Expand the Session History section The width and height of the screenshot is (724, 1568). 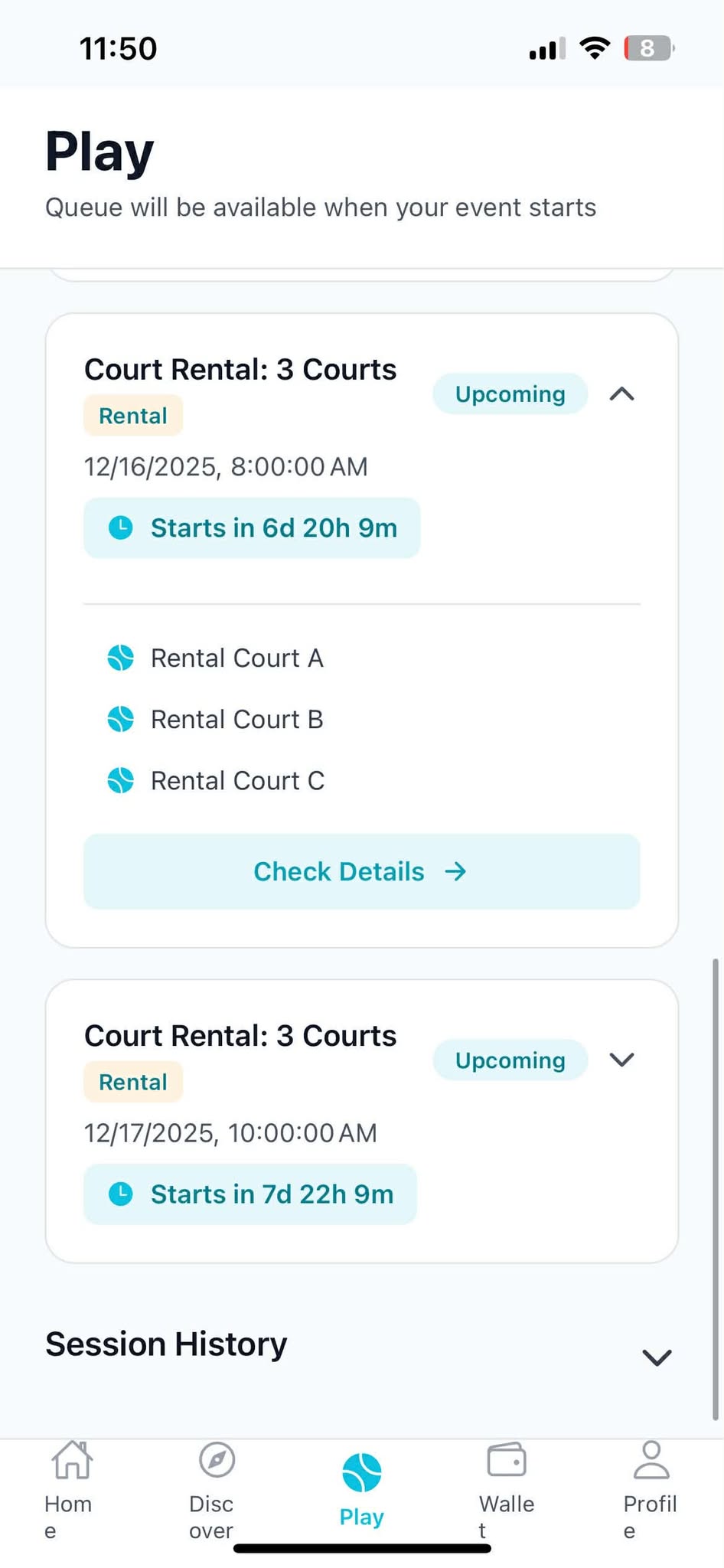pos(656,1357)
